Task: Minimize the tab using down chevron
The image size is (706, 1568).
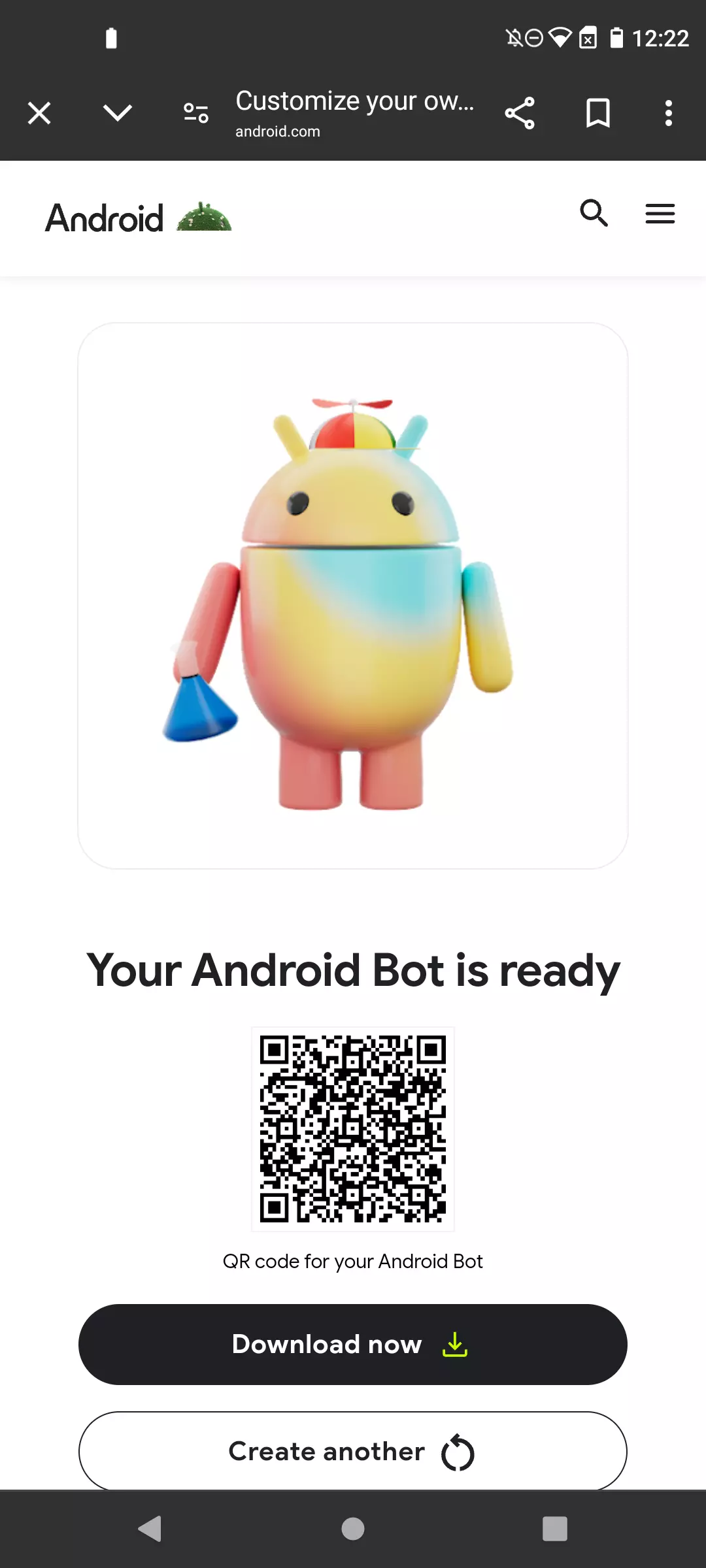Action: [x=118, y=113]
